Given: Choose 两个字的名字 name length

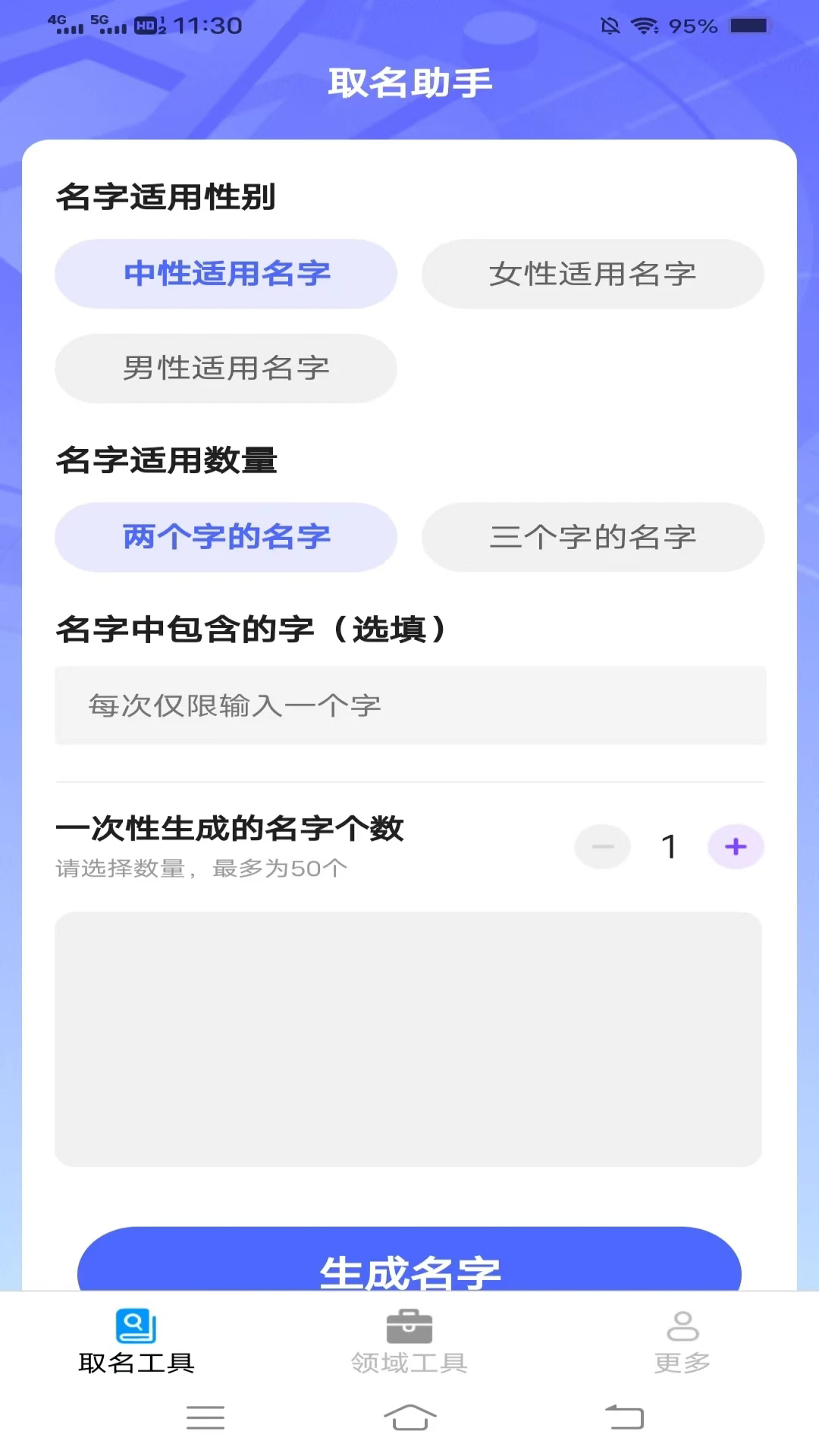Looking at the screenshot, I should [225, 537].
